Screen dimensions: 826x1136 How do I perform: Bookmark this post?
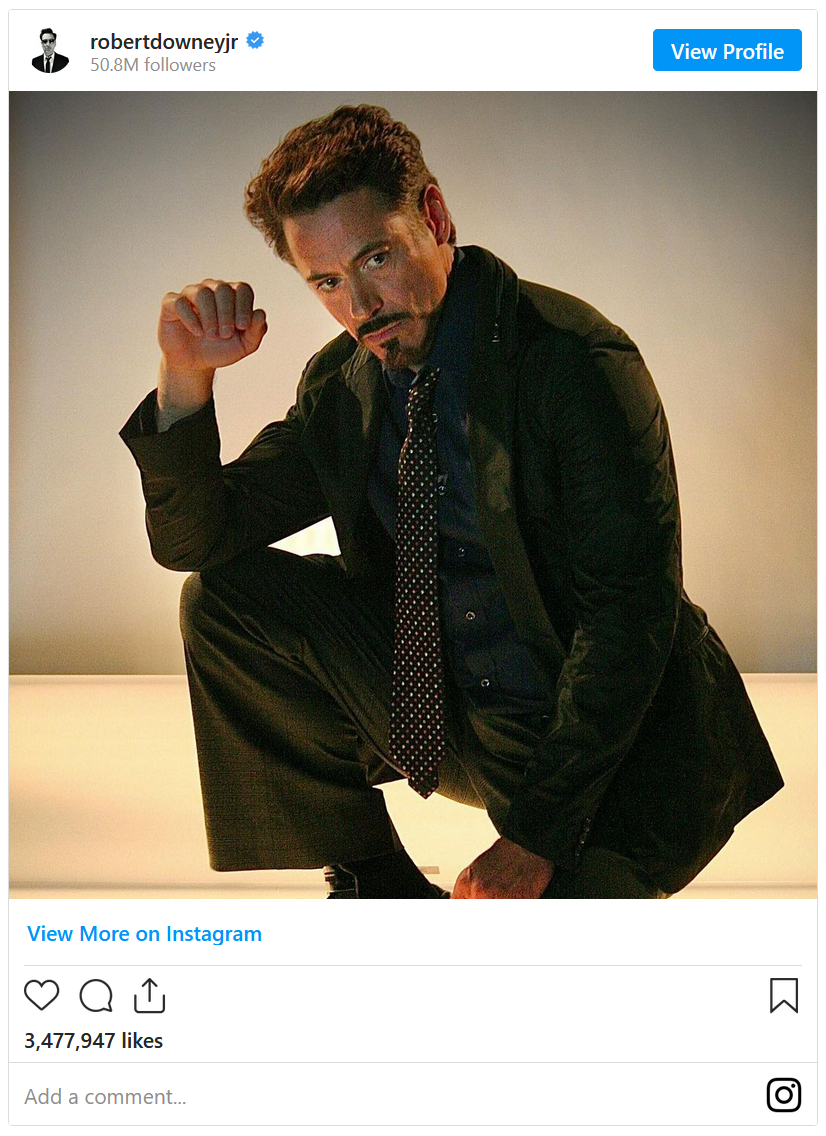tap(784, 995)
